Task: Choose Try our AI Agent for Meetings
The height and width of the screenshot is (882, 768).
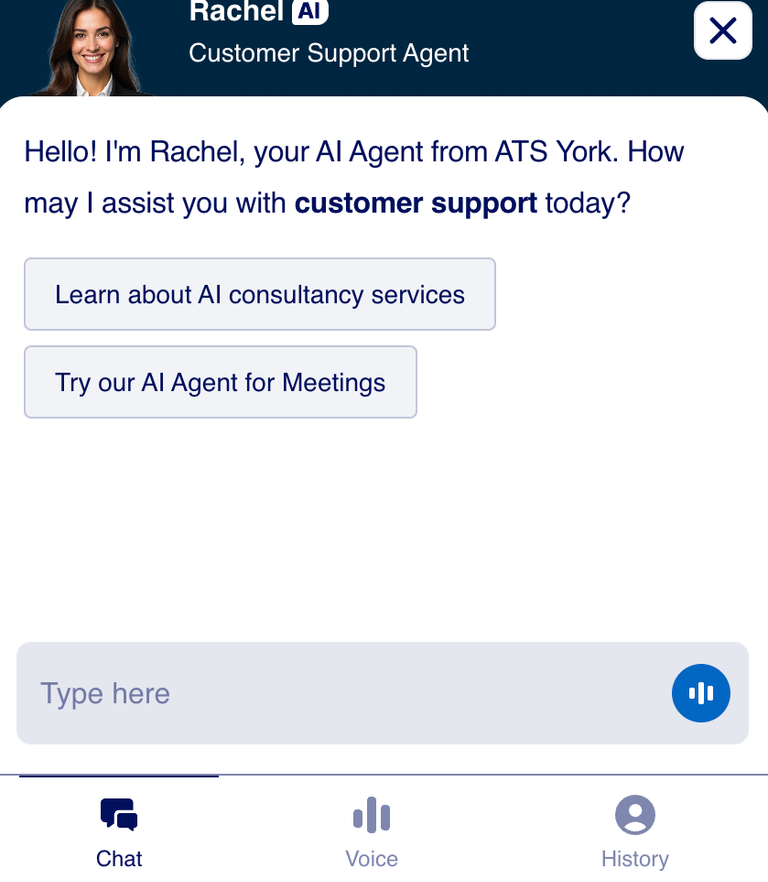Action: click(220, 382)
